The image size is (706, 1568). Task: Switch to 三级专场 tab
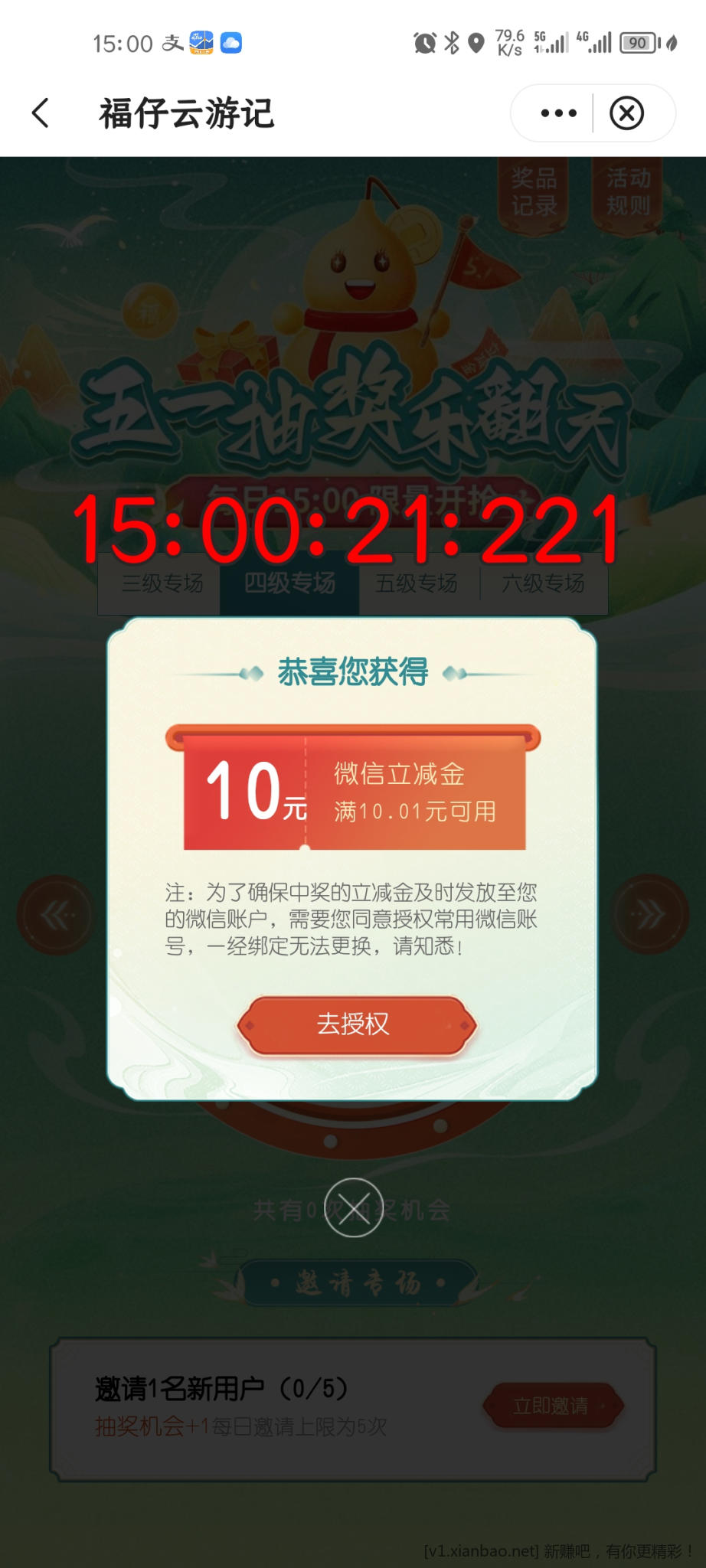(x=162, y=584)
